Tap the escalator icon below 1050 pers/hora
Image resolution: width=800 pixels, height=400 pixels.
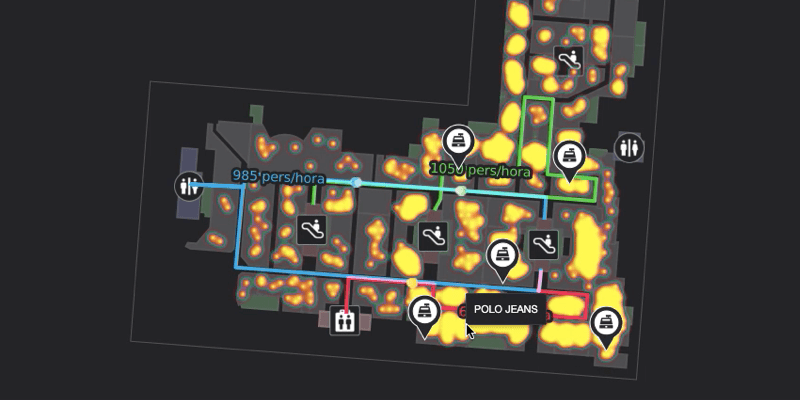pos(433,236)
